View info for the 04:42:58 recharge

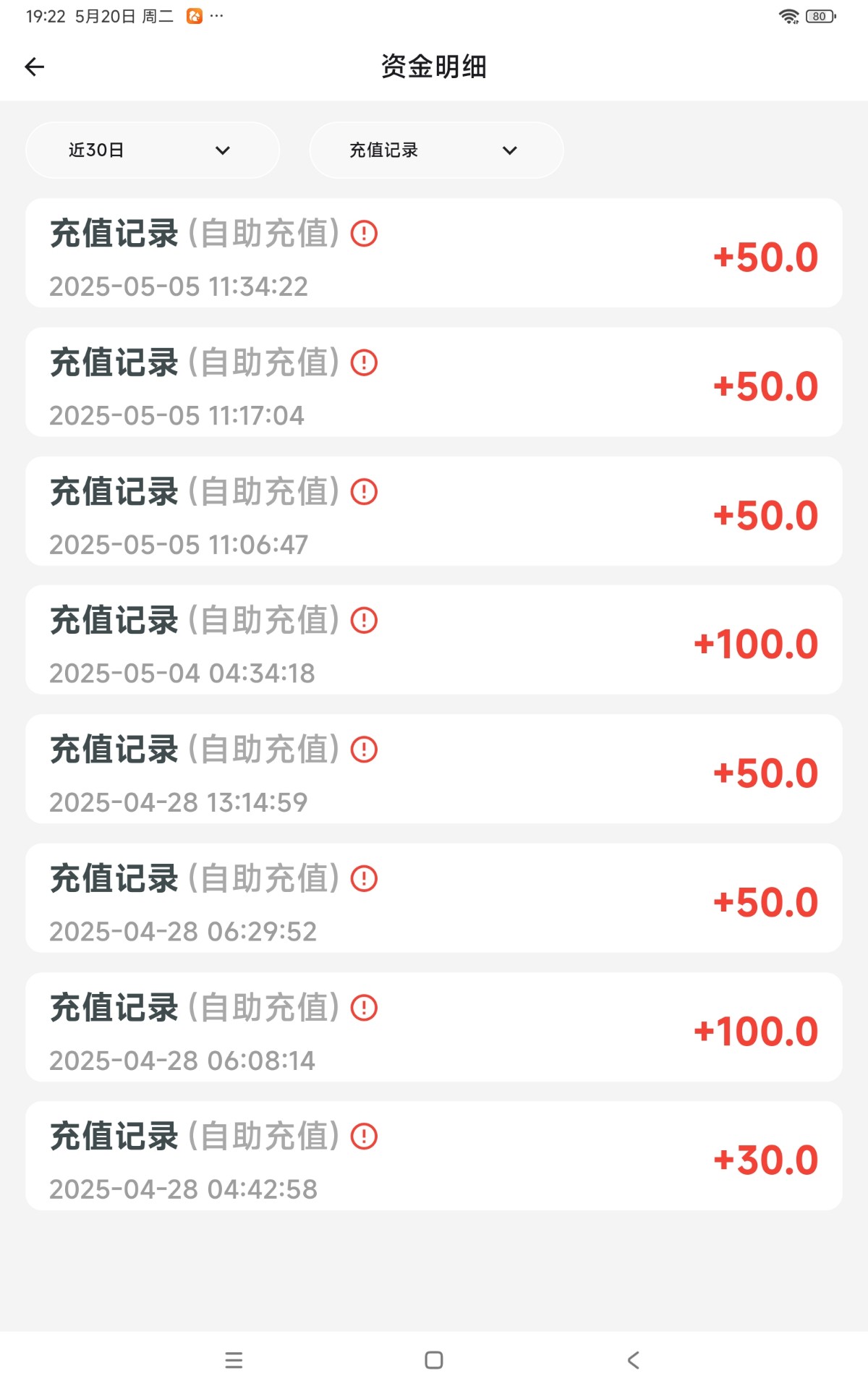[364, 1137]
